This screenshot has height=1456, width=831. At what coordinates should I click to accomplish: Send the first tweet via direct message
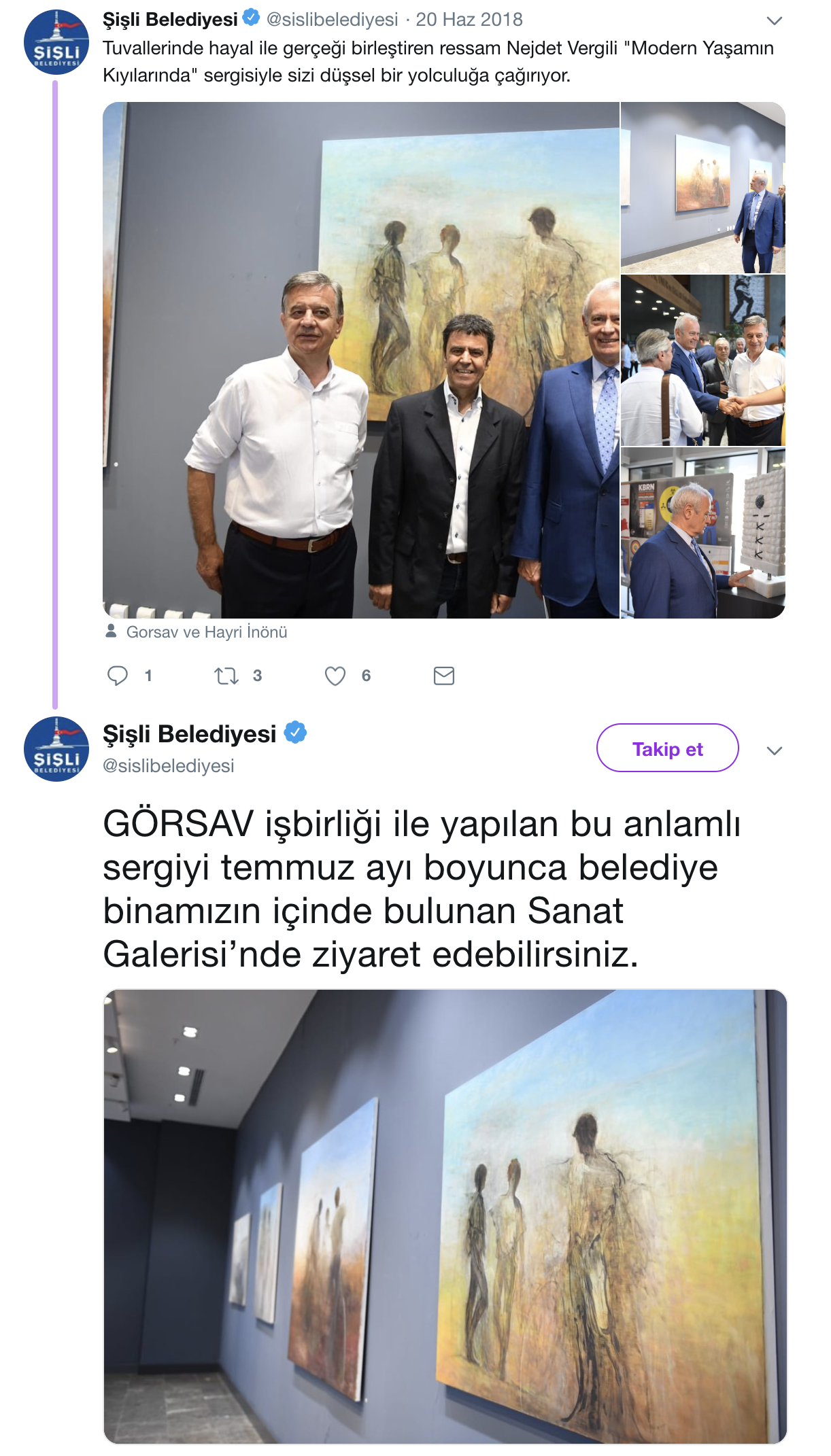(x=443, y=676)
